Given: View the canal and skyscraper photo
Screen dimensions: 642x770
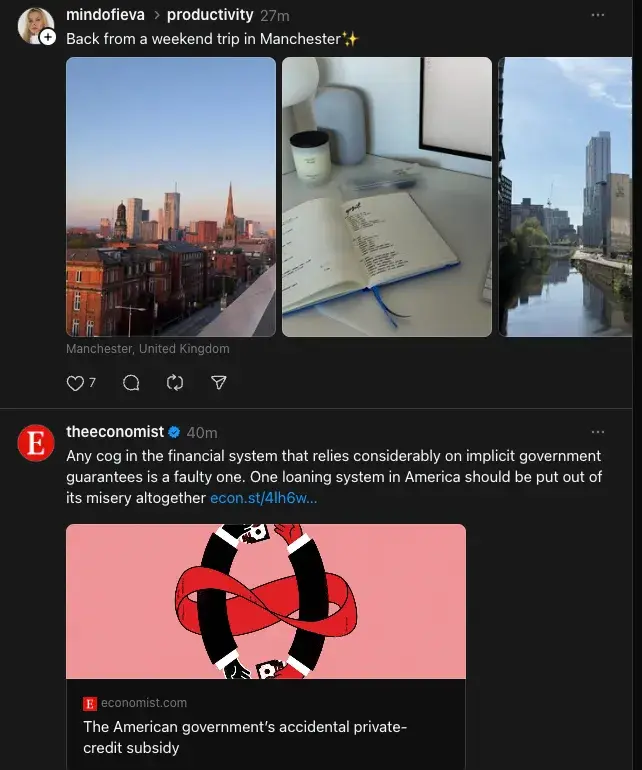Looking at the screenshot, I should 566,196.
